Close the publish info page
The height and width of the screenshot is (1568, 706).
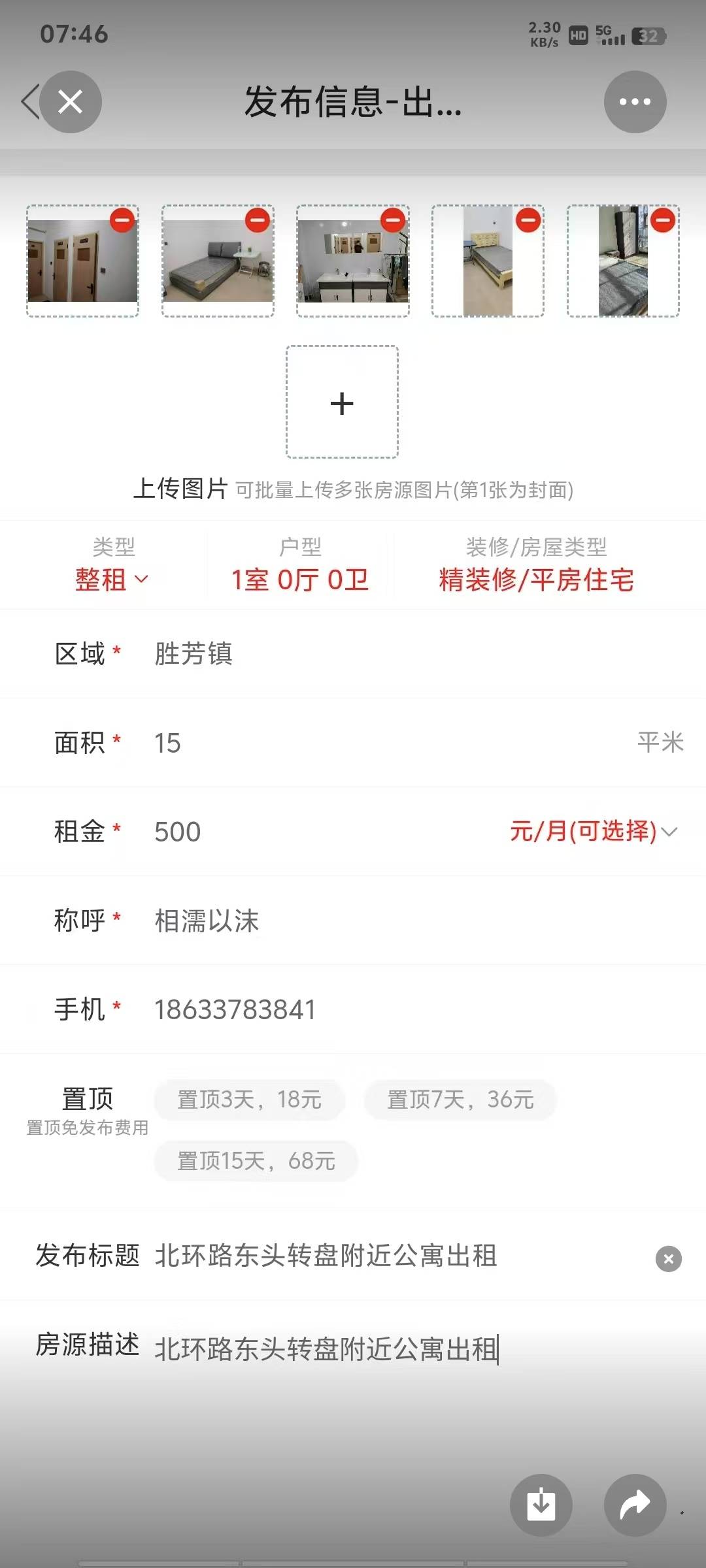pyautogui.click(x=70, y=102)
